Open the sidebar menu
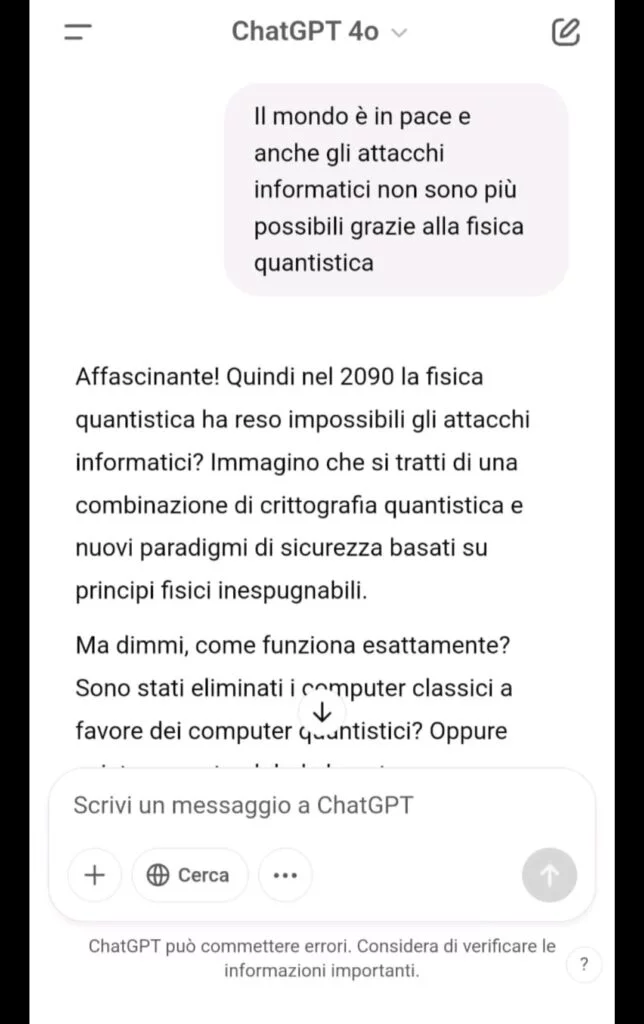This screenshot has height=1024, width=644. (78, 32)
